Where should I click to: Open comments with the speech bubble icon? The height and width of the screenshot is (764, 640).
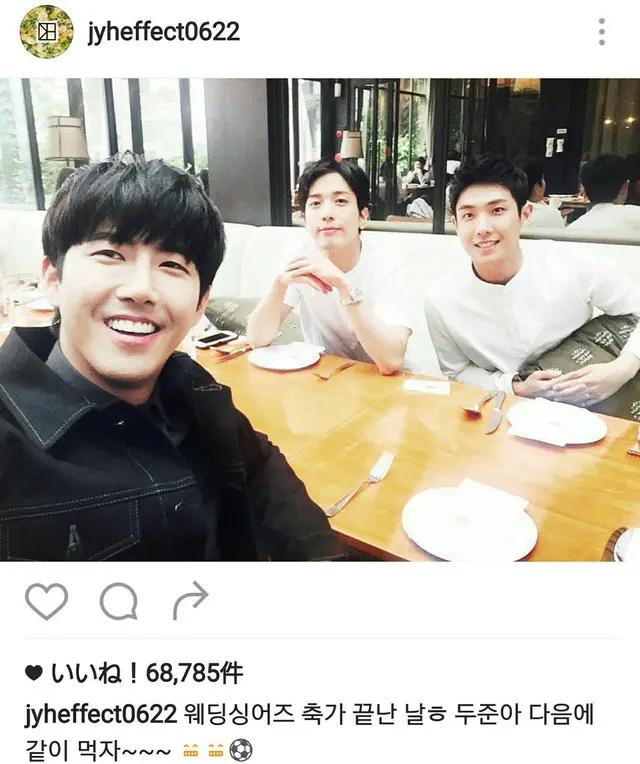coord(118,601)
